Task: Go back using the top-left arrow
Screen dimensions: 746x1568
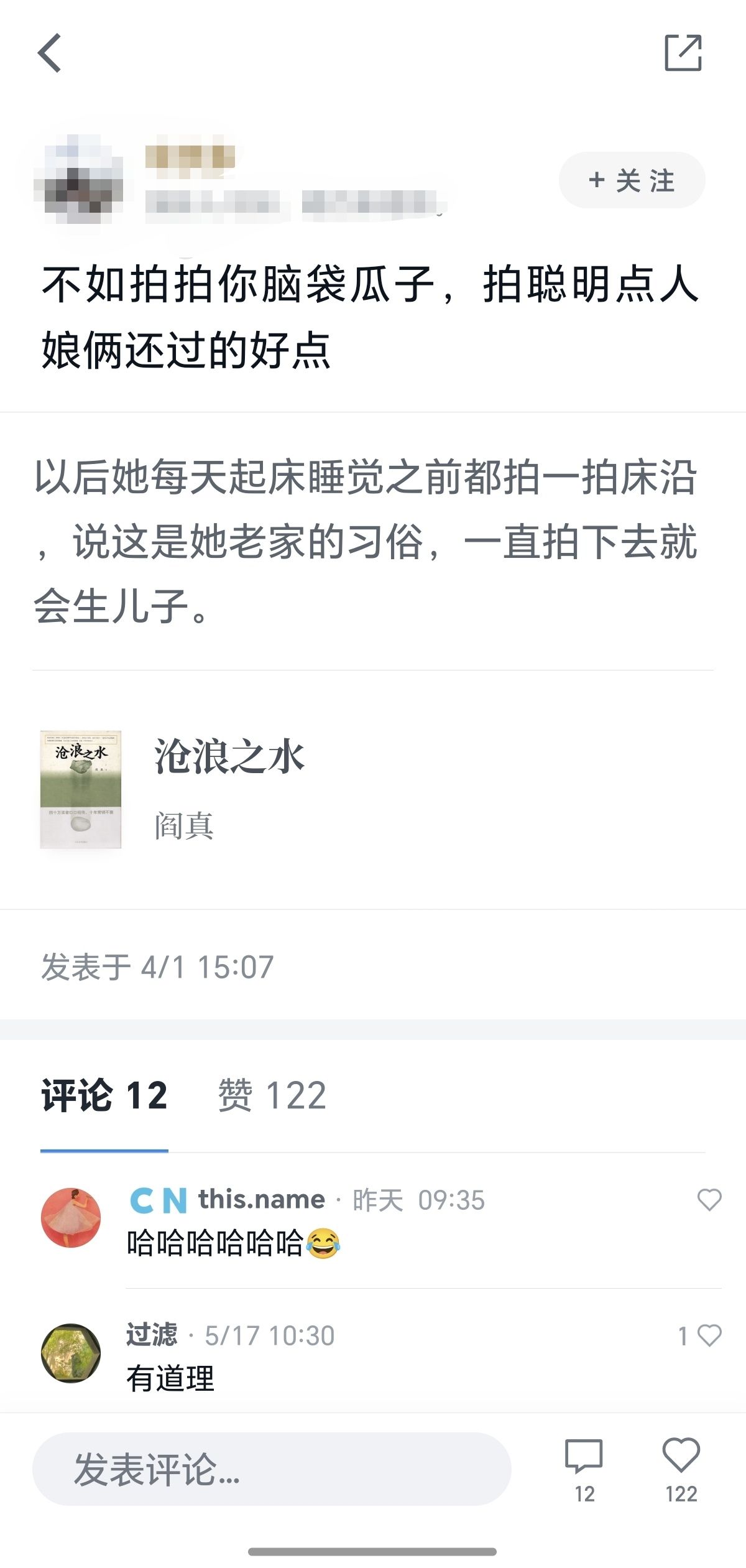Action: coord(50,53)
